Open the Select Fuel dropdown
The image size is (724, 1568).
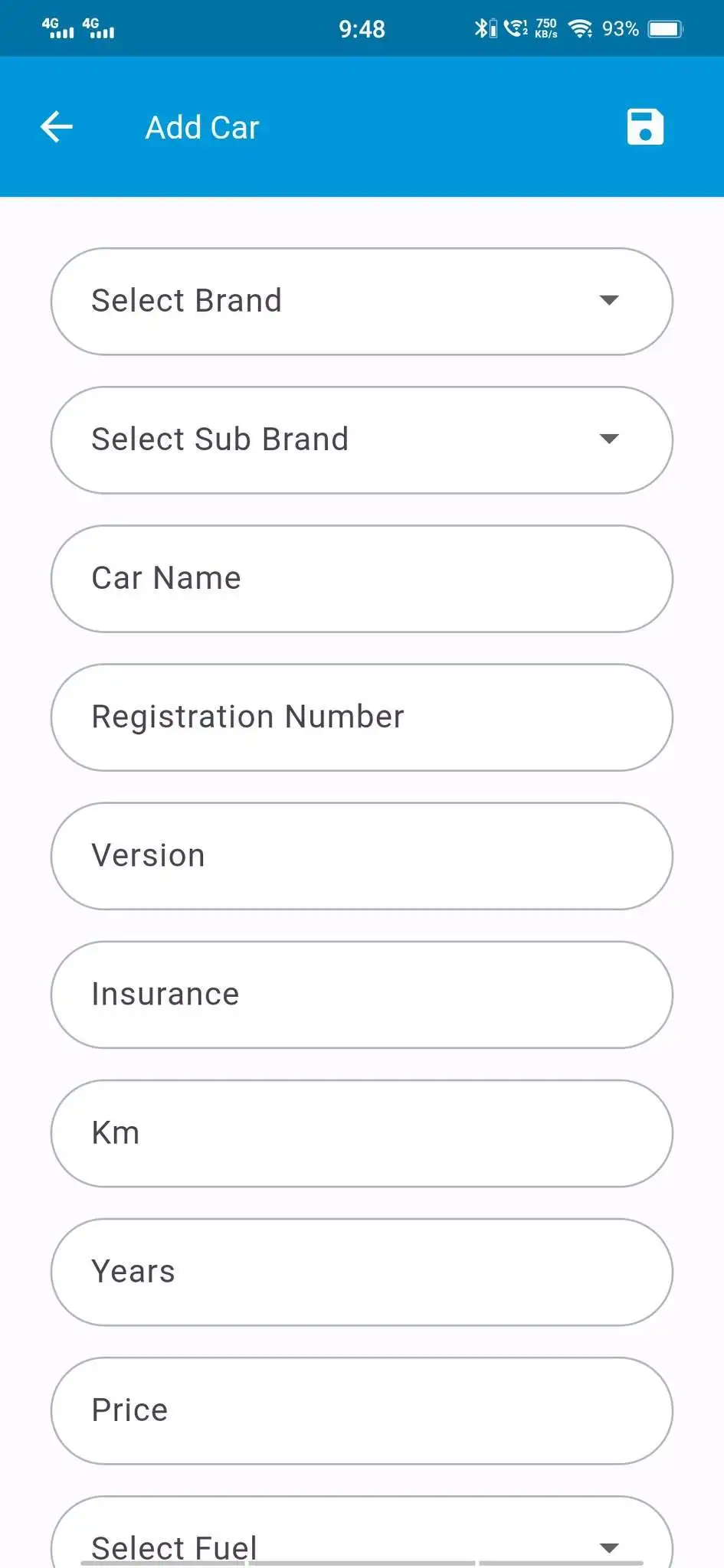click(x=362, y=1532)
